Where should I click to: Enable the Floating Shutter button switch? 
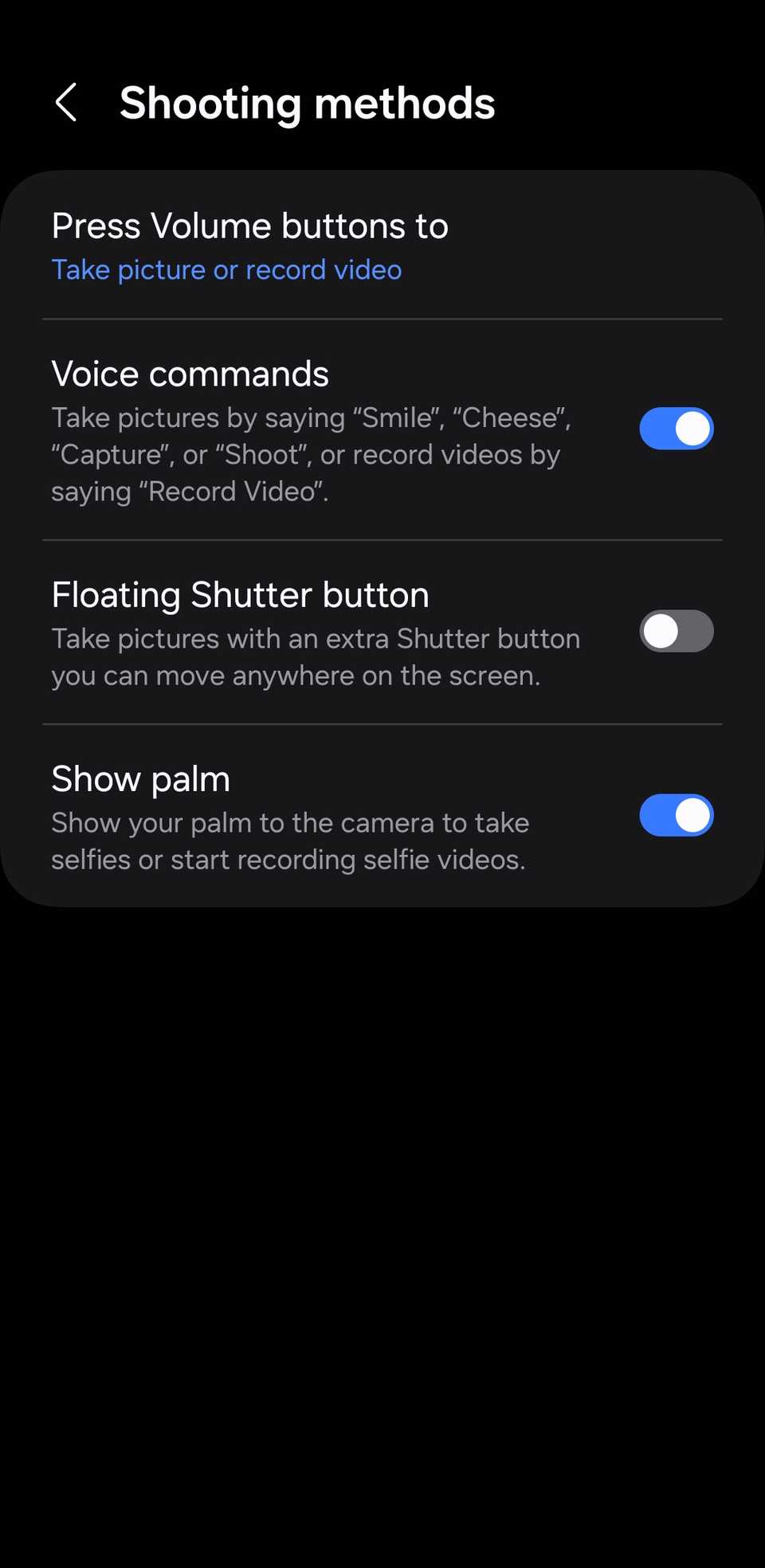[676, 631]
